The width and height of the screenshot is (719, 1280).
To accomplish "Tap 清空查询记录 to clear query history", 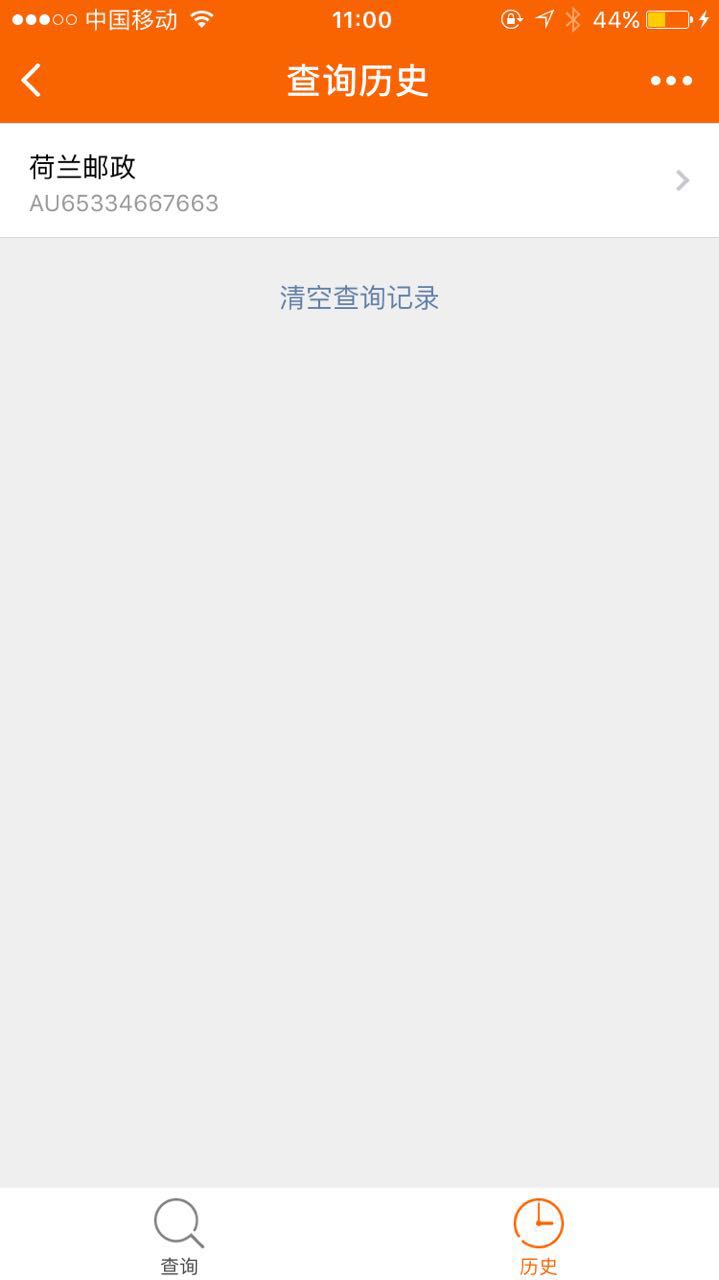I will pos(359,298).
